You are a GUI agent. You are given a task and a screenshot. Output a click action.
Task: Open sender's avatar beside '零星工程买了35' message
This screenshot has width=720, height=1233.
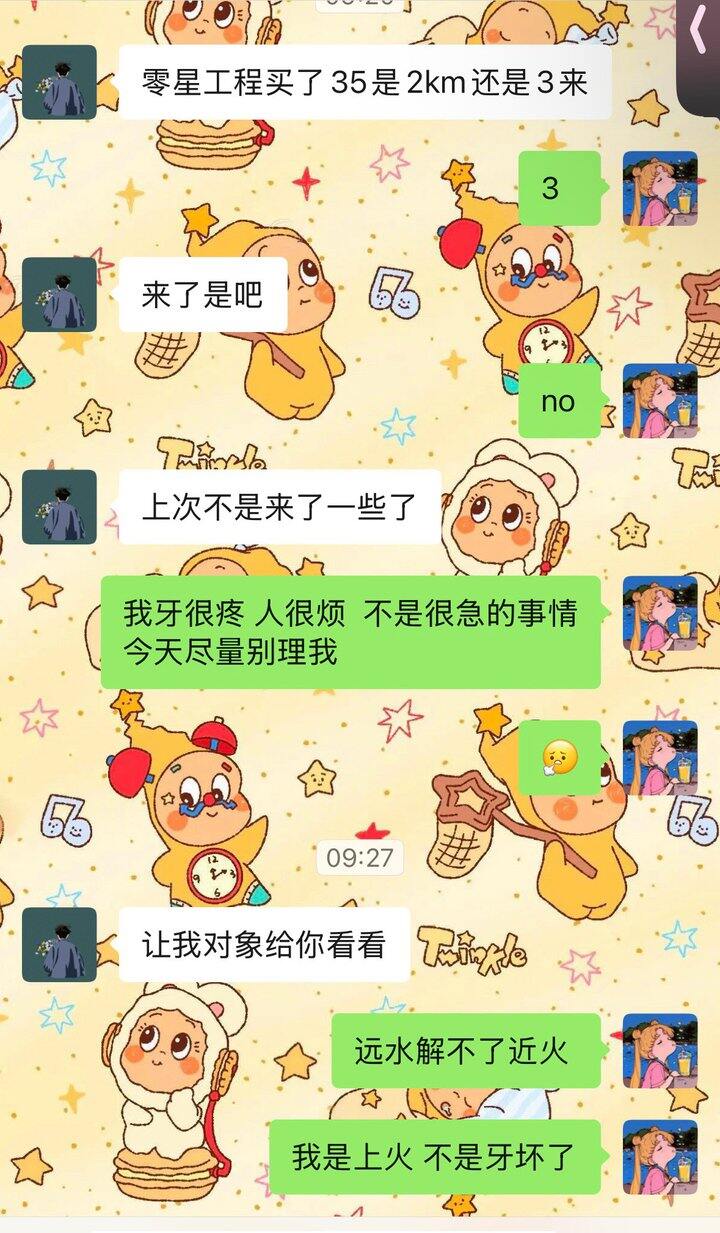[x=59, y=82]
